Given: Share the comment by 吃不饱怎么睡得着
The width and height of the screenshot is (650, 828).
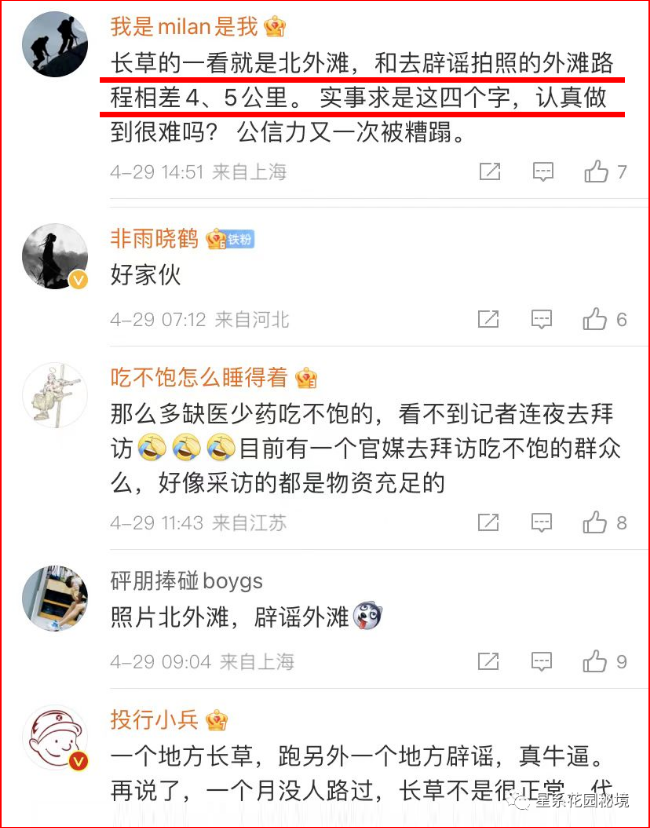Looking at the screenshot, I should click(x=488, y=522).
